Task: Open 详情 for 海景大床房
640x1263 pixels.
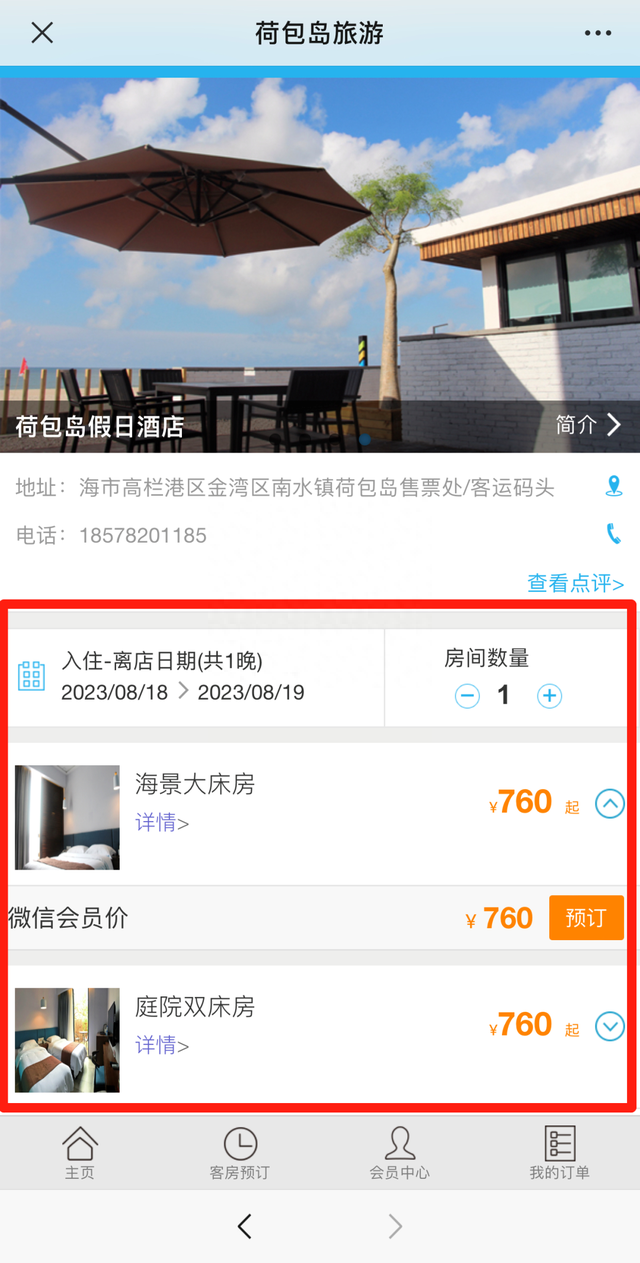Action: coord(162,823)
